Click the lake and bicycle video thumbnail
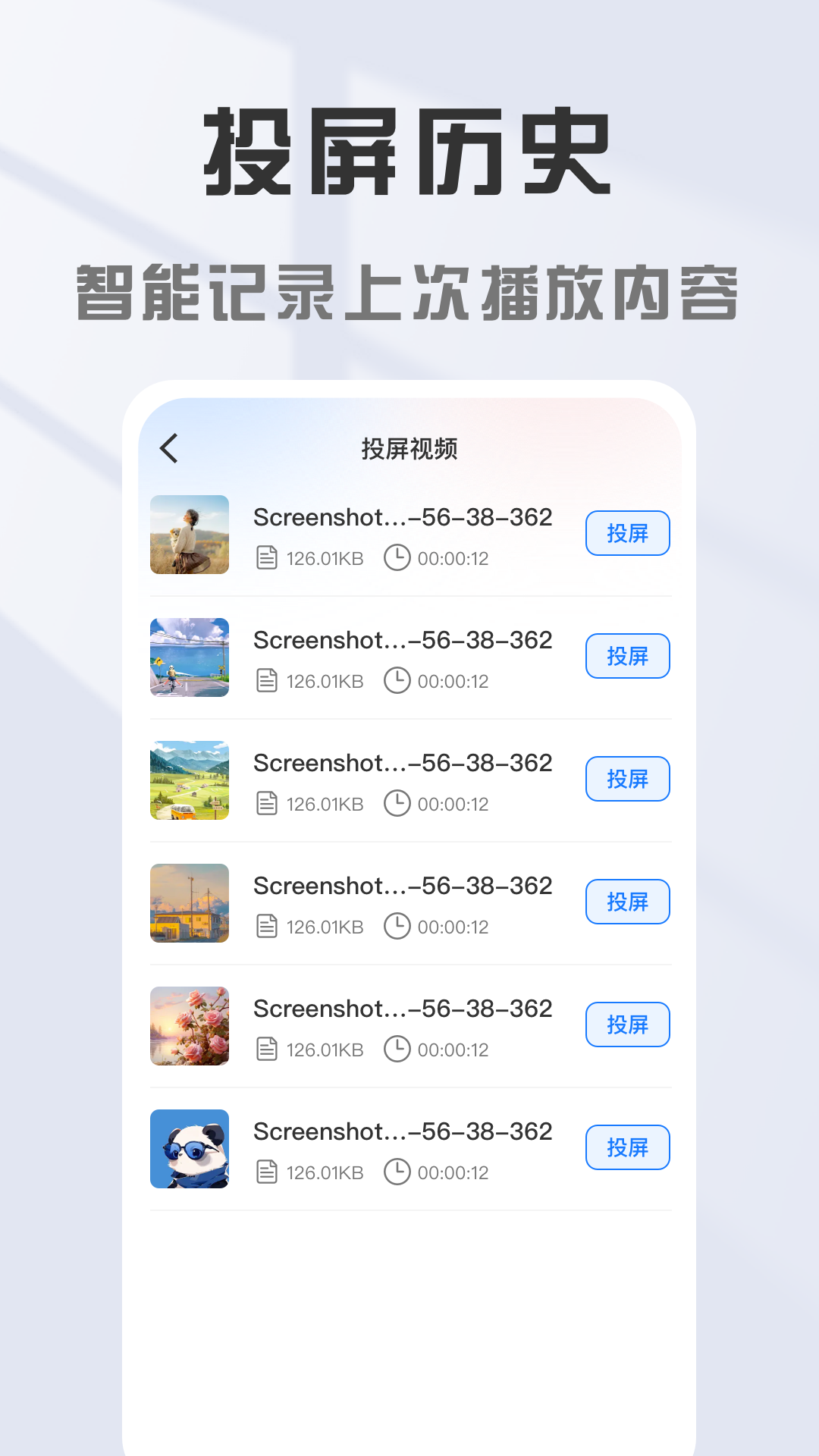The width and height of the screenshot is (819, 1456). coord(189,657)
